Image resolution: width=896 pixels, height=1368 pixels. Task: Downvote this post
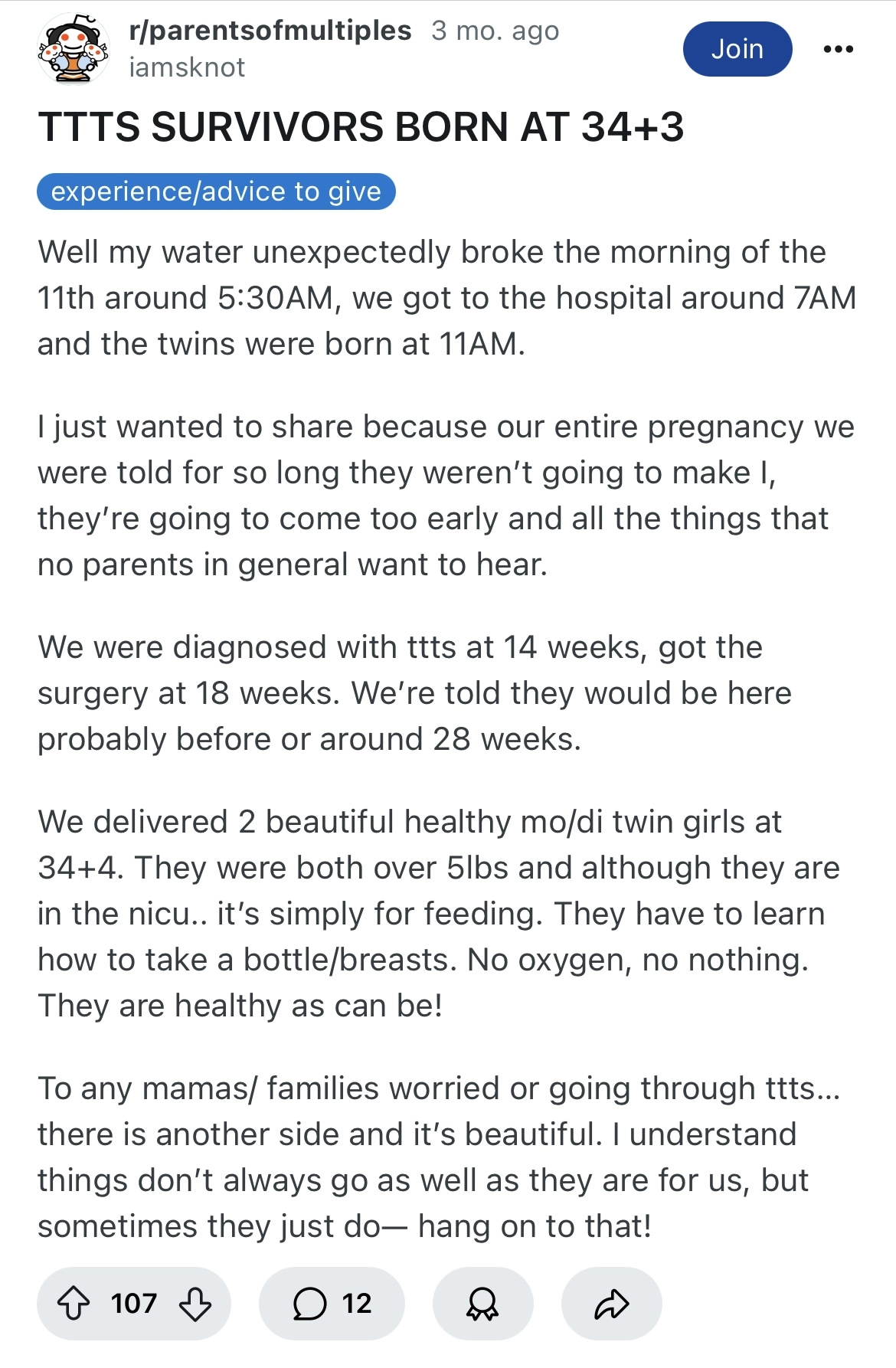pos(195,1303)
